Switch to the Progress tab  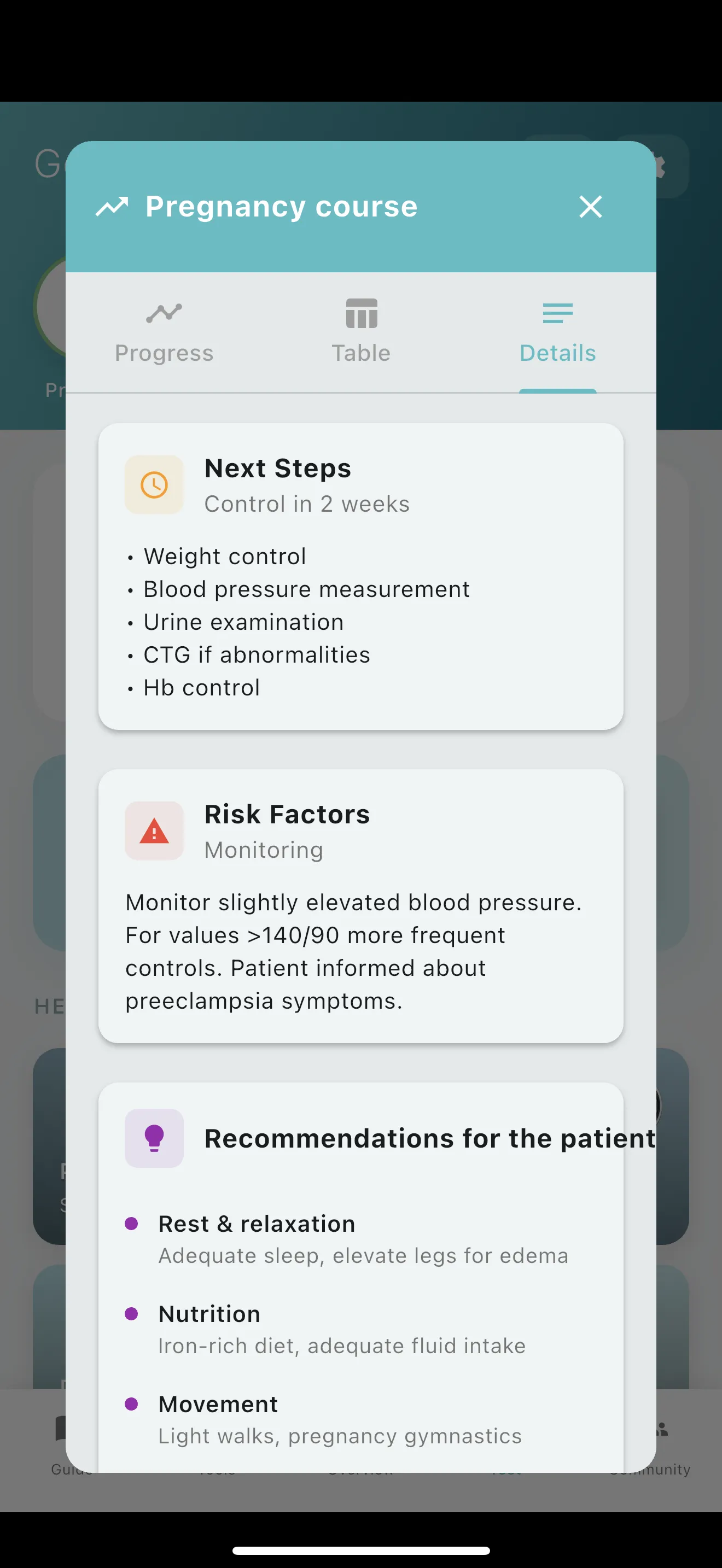[164, 333]
